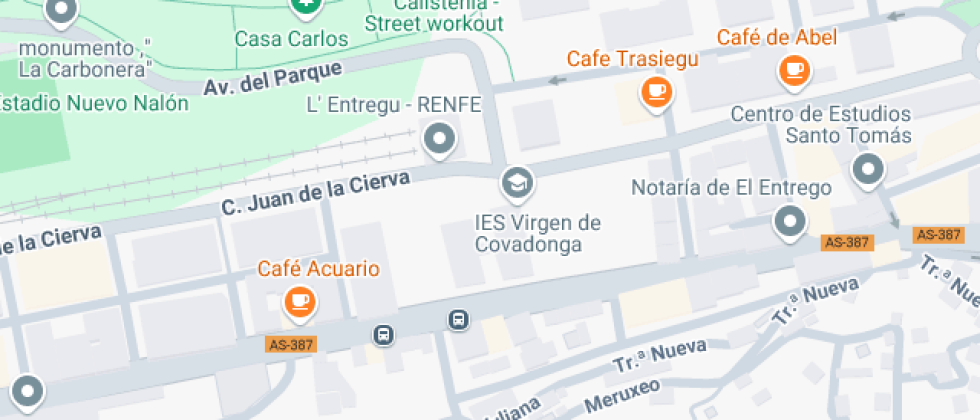Open monumento La Carbonera pin
The height and width of the screenshot is (420, 980).
[x=62, y=12]
